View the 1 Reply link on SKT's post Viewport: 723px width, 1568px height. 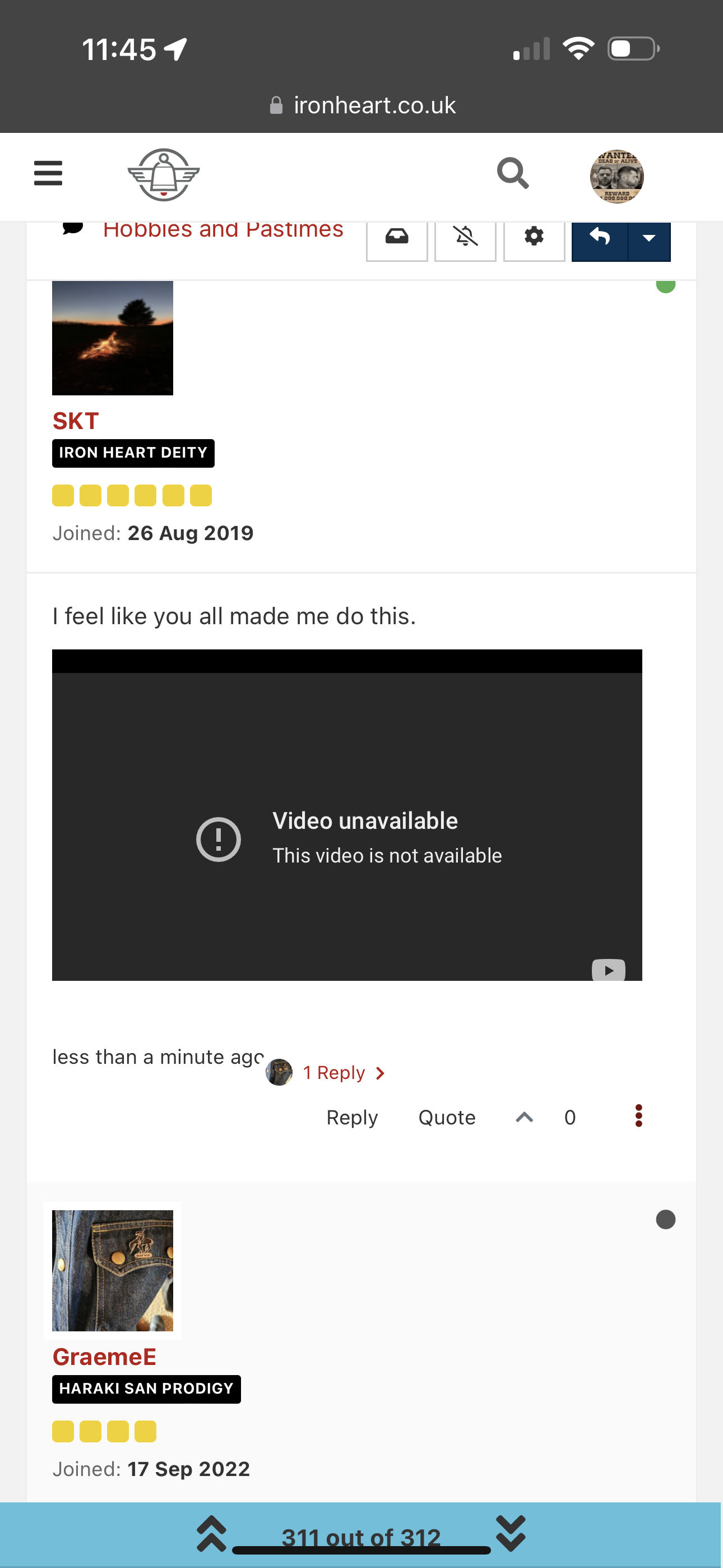click(342, 1072)
